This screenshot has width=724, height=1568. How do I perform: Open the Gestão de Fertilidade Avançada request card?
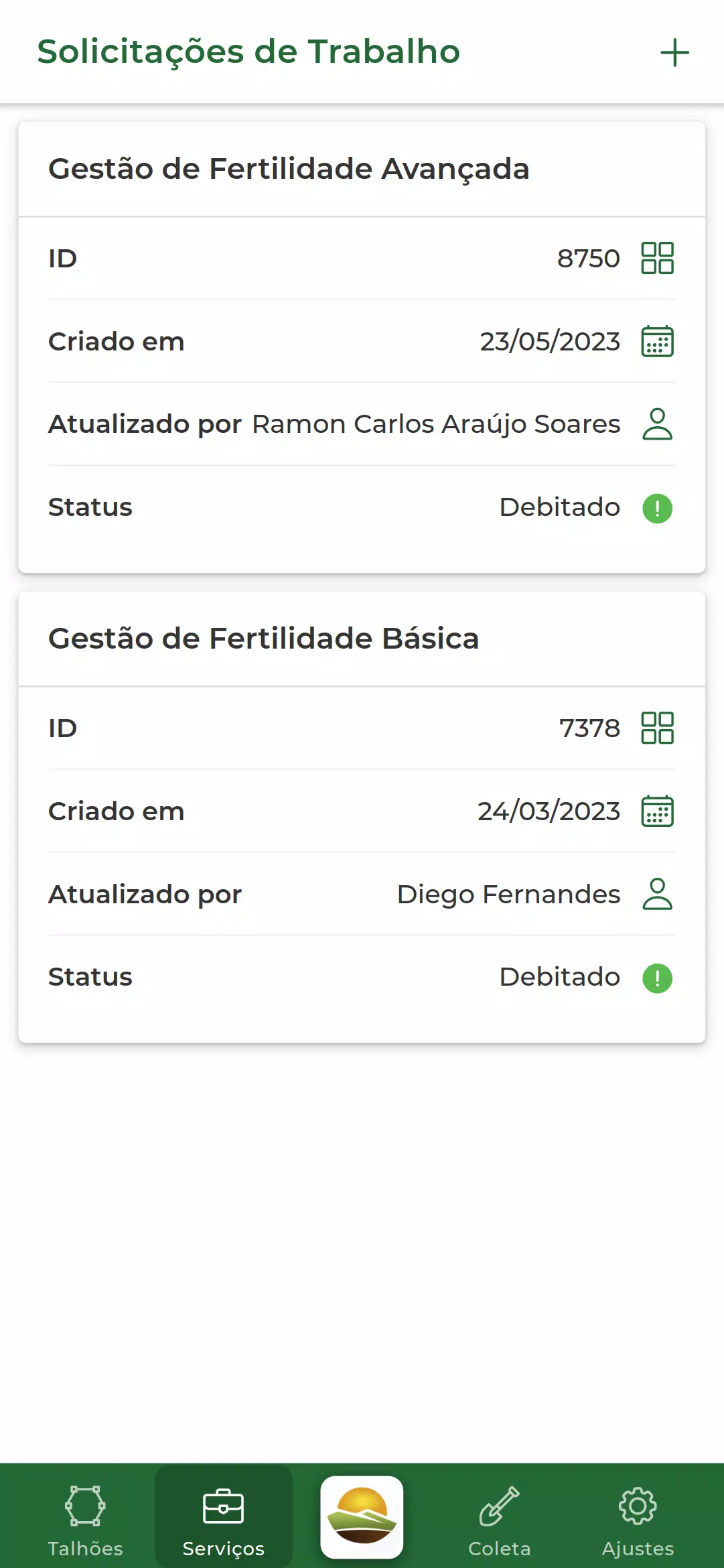[362, 347]
